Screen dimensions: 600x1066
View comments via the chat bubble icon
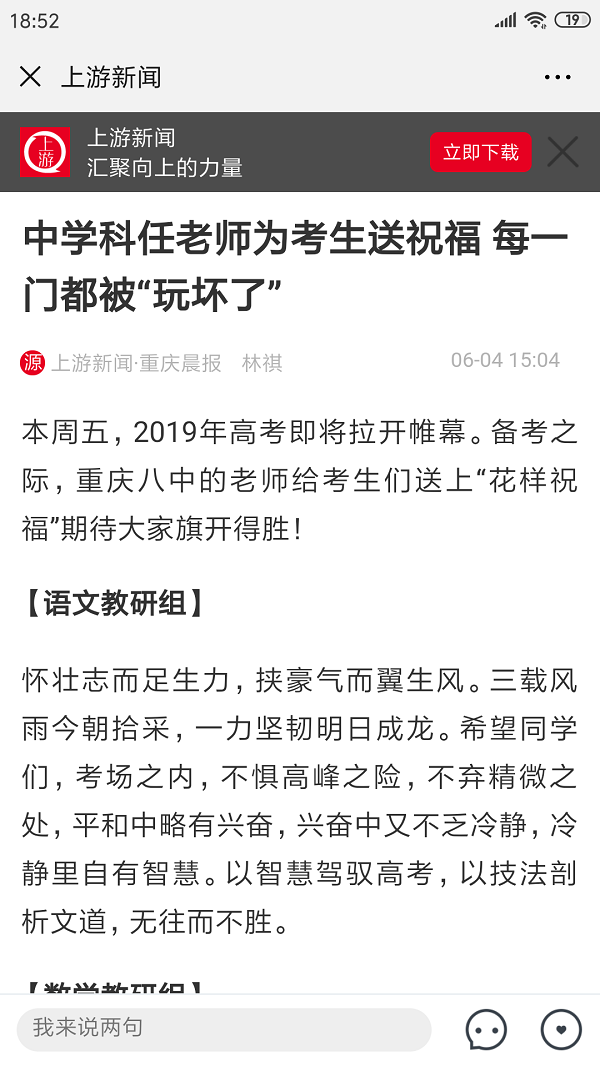pyautogui.click(x=486, y=1029)
